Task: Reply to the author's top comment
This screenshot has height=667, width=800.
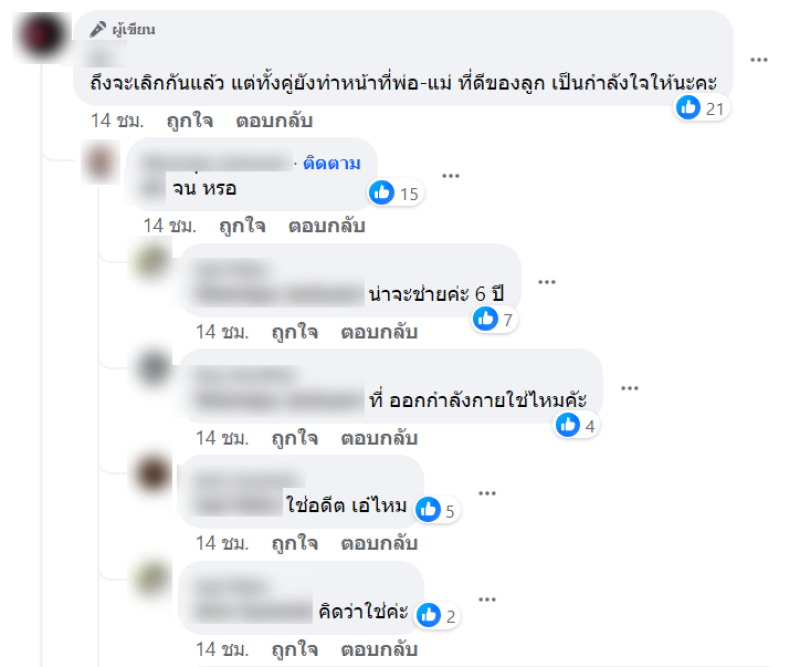Action: [x=274, y=121]
